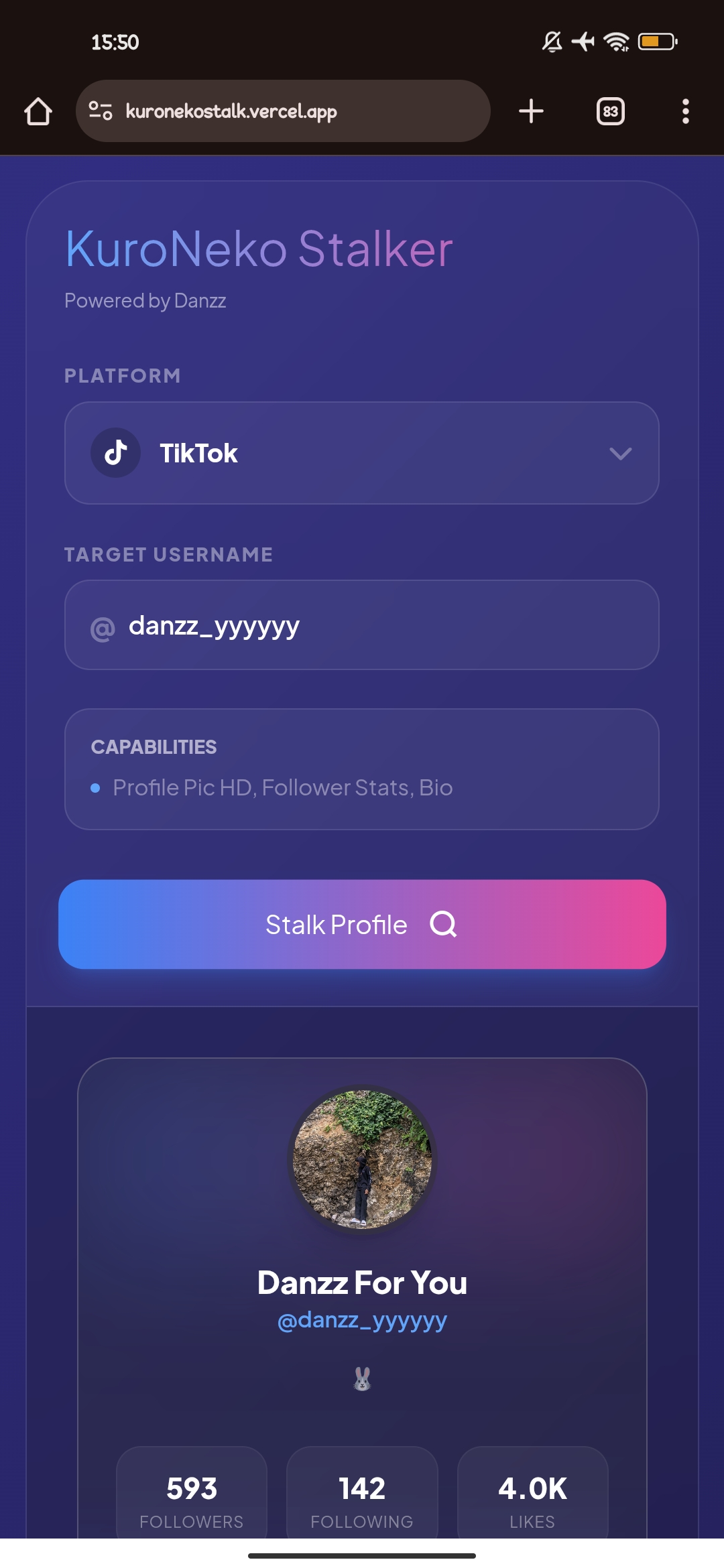The width and height of the screenshot is (724, 1568).
Task: Open the site info icon in address bar
Action: (101, 111)
